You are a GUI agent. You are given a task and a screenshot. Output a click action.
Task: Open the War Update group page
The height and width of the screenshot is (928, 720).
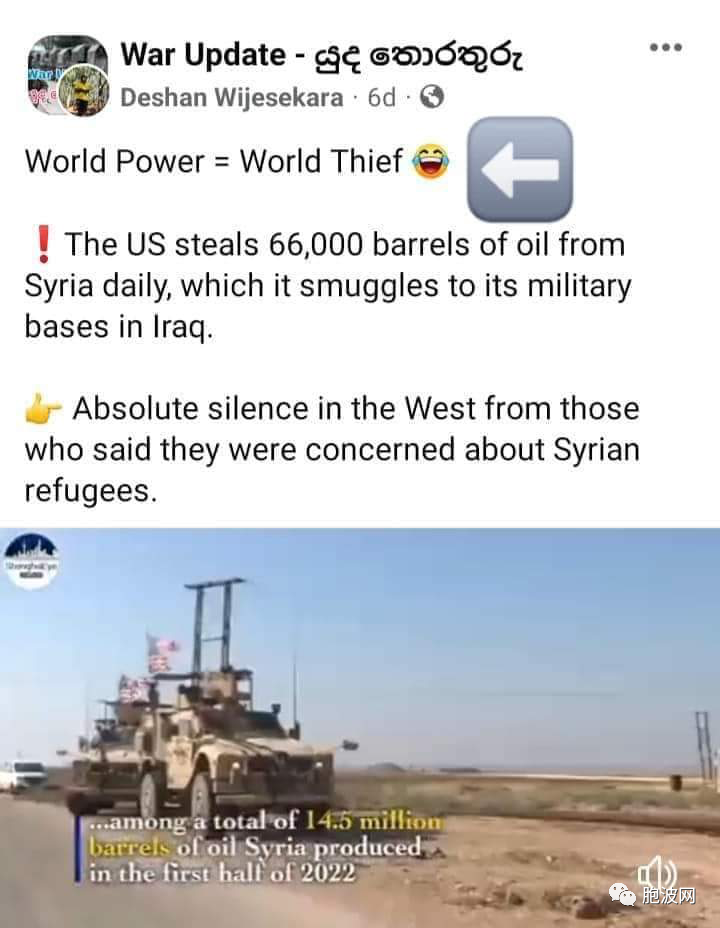coord(320,54)
